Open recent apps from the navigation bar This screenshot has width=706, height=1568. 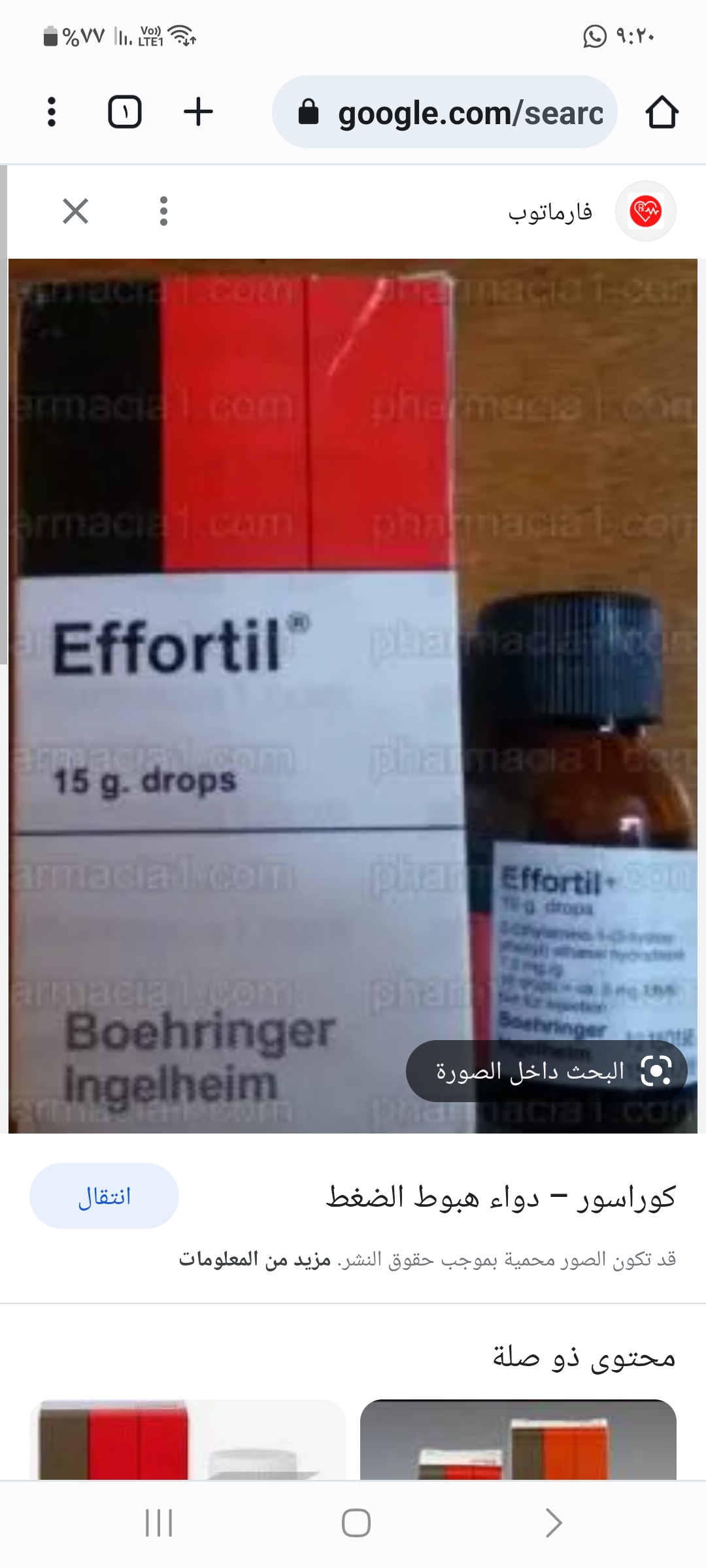click(159, 1523)
